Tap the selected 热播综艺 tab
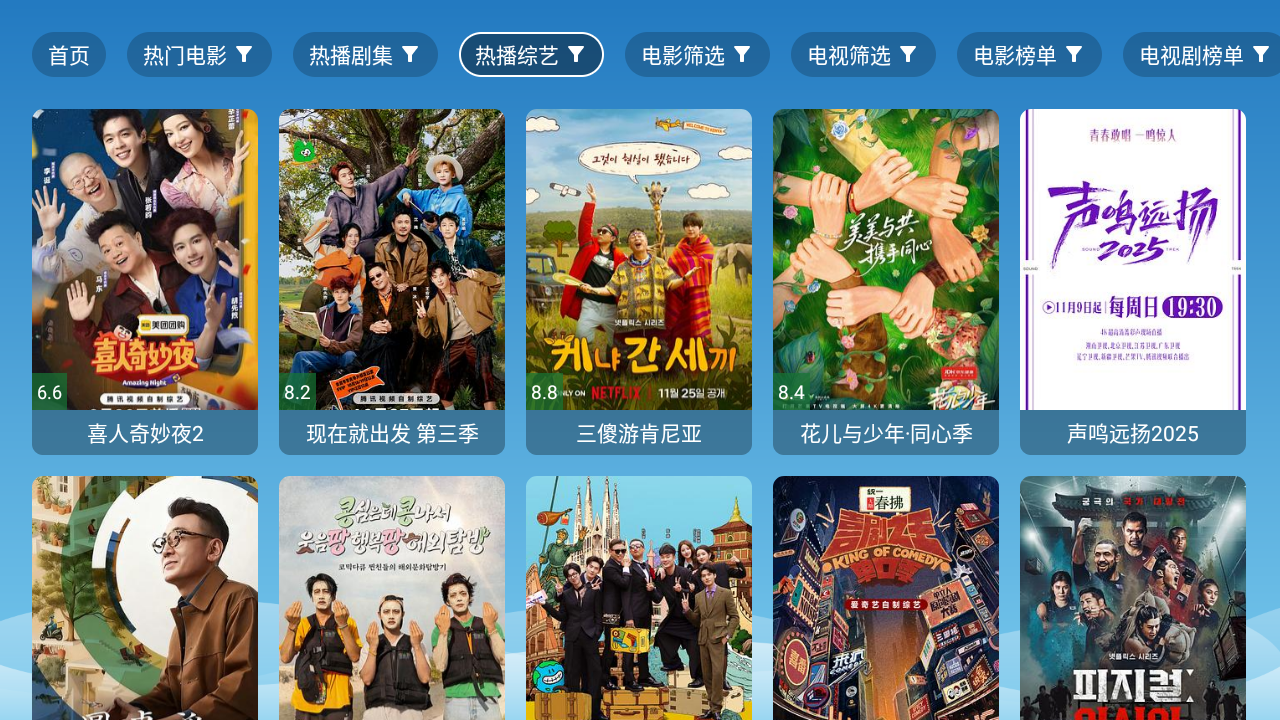This screenshot has height=720, width=1280. (x=531, y=55)
